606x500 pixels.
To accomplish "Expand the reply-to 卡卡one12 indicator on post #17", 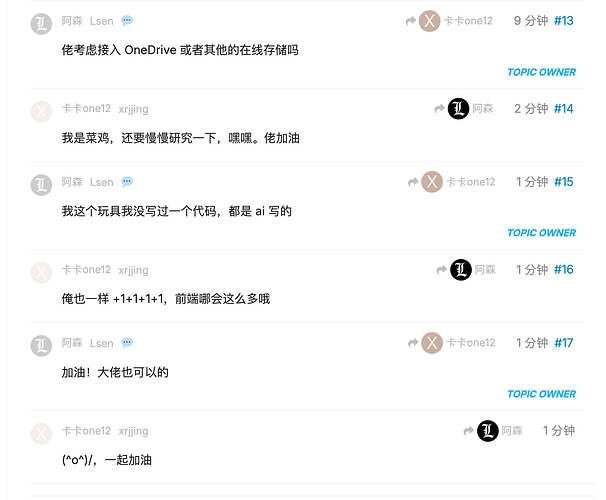I will tap(452, 343).
